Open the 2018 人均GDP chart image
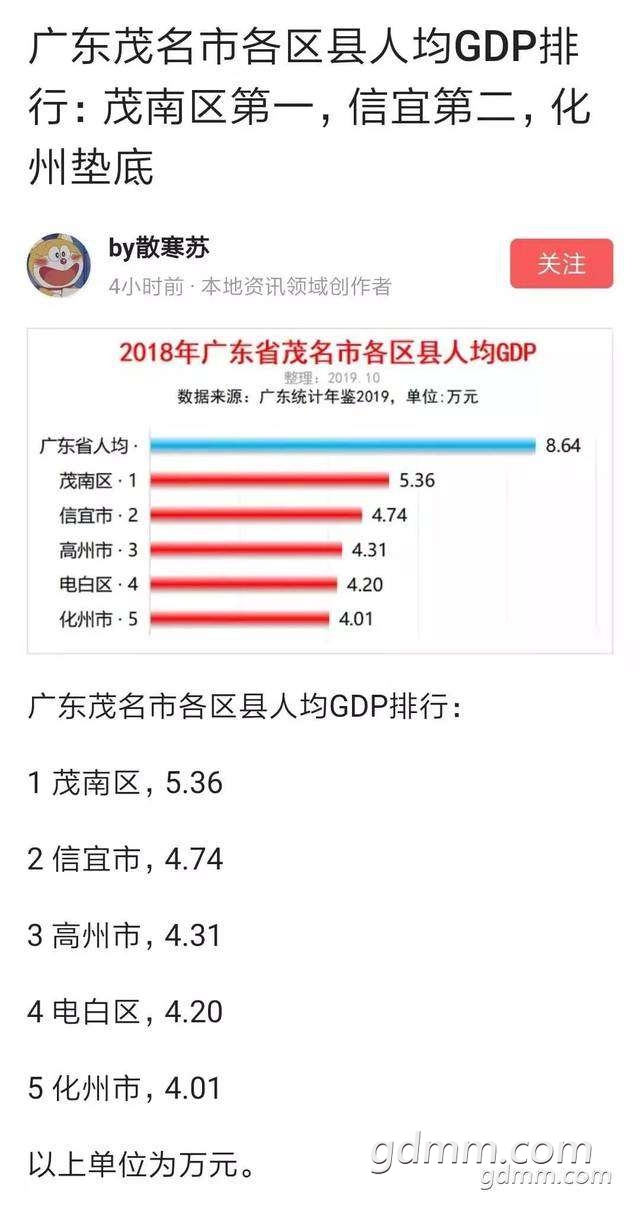This screenshot has width=640, height=1213. (x=320, y=491)
